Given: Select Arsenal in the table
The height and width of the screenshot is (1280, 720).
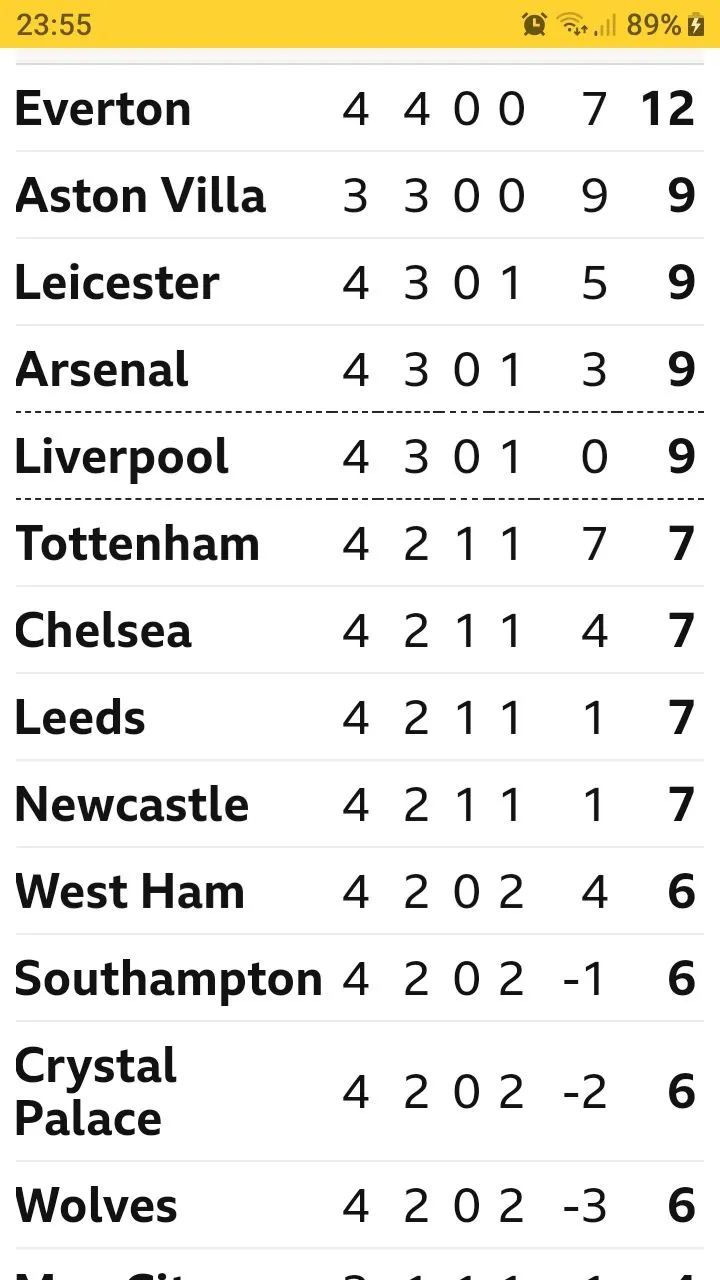Looking at the screenshot, I should 102,369.
